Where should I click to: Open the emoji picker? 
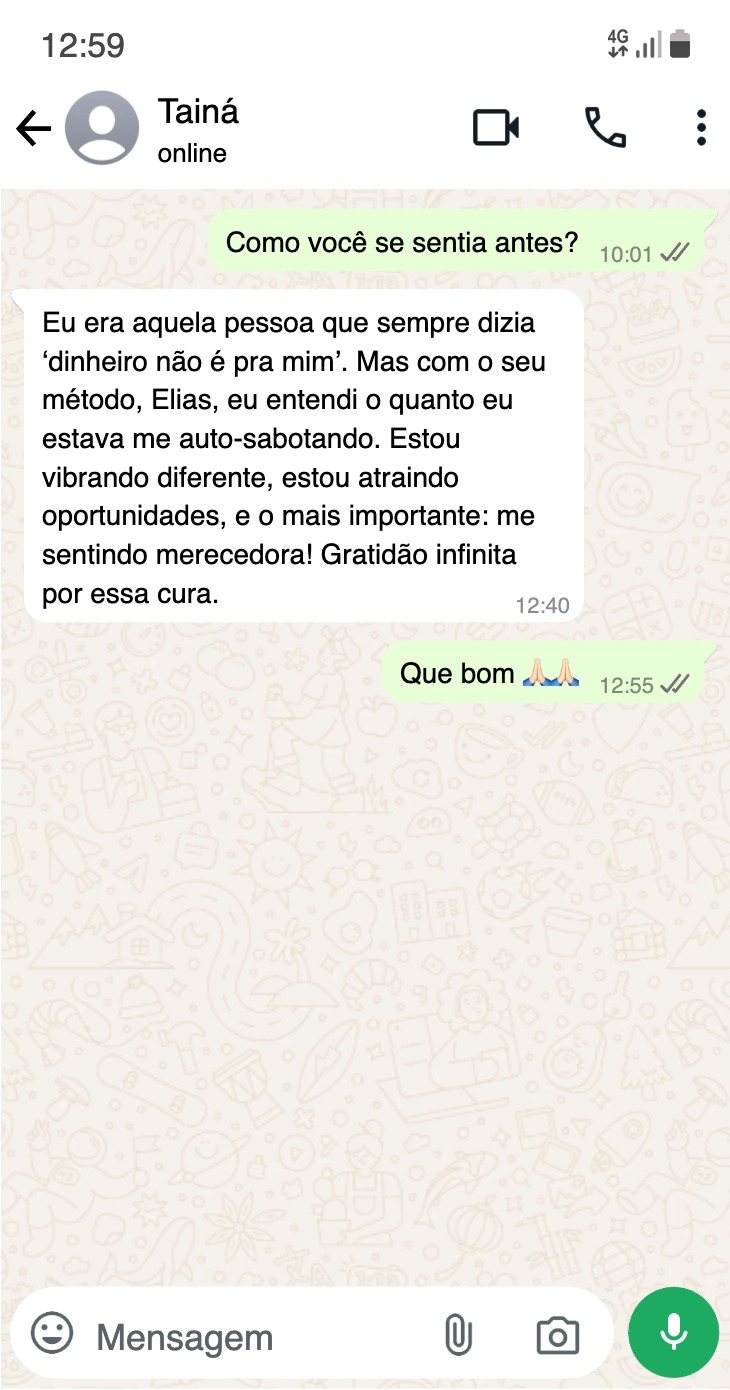tap(52, 1333)
